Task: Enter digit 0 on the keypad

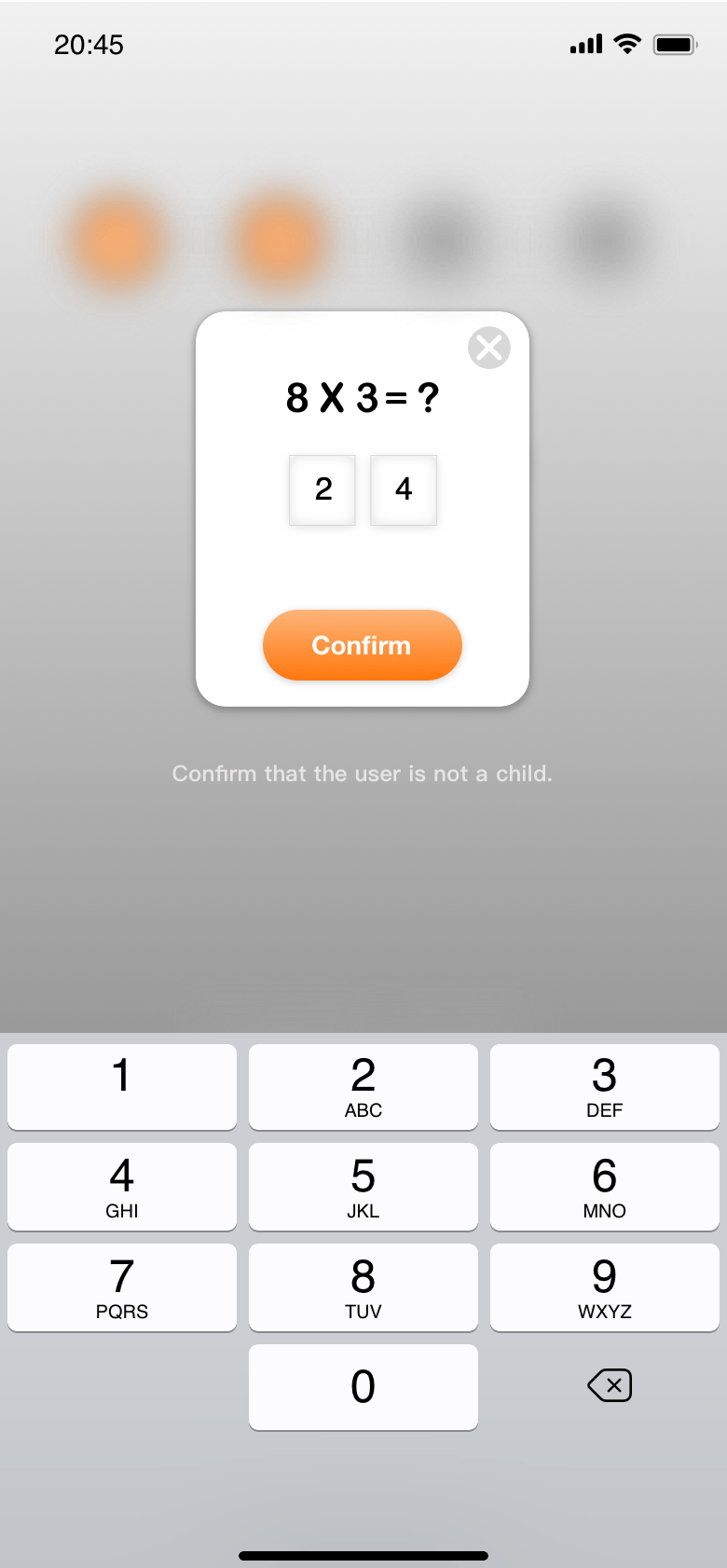Action: 363,1386
